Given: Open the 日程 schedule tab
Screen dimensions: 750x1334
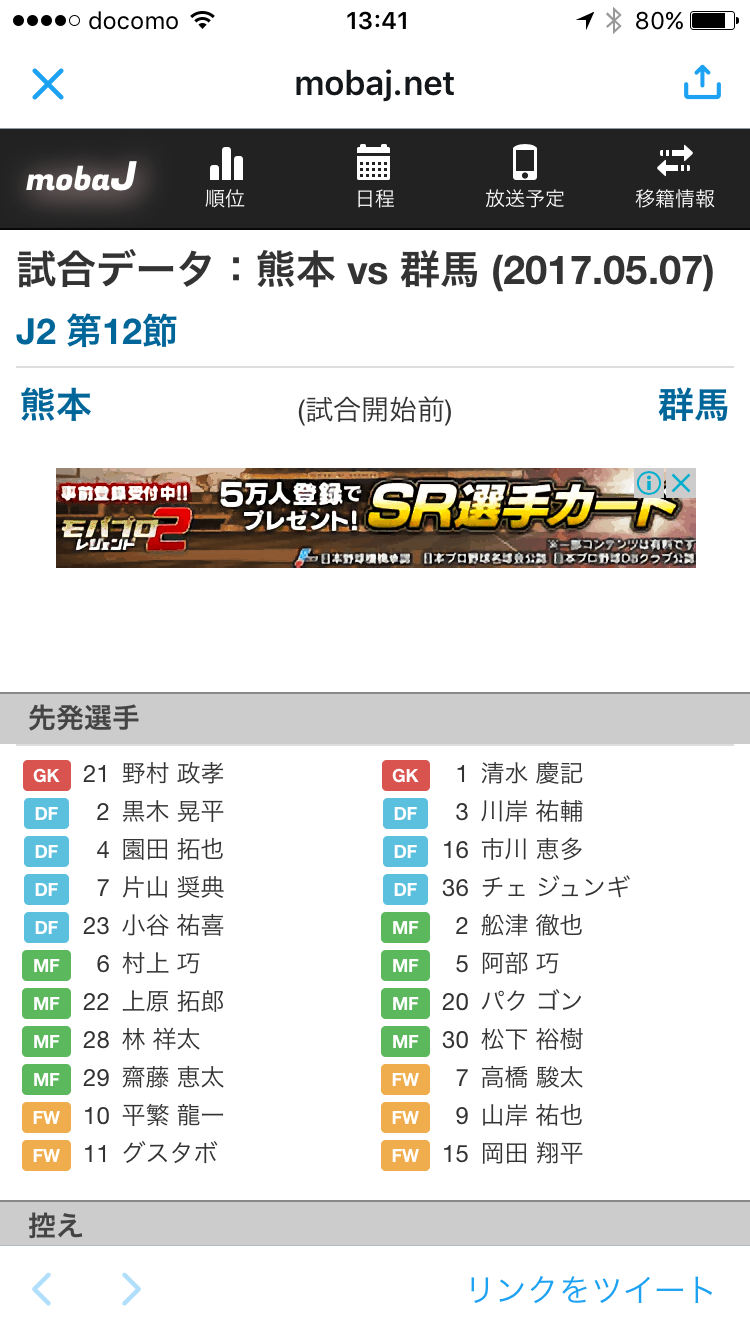Looking at the screenshot, I should pos(374,178).
